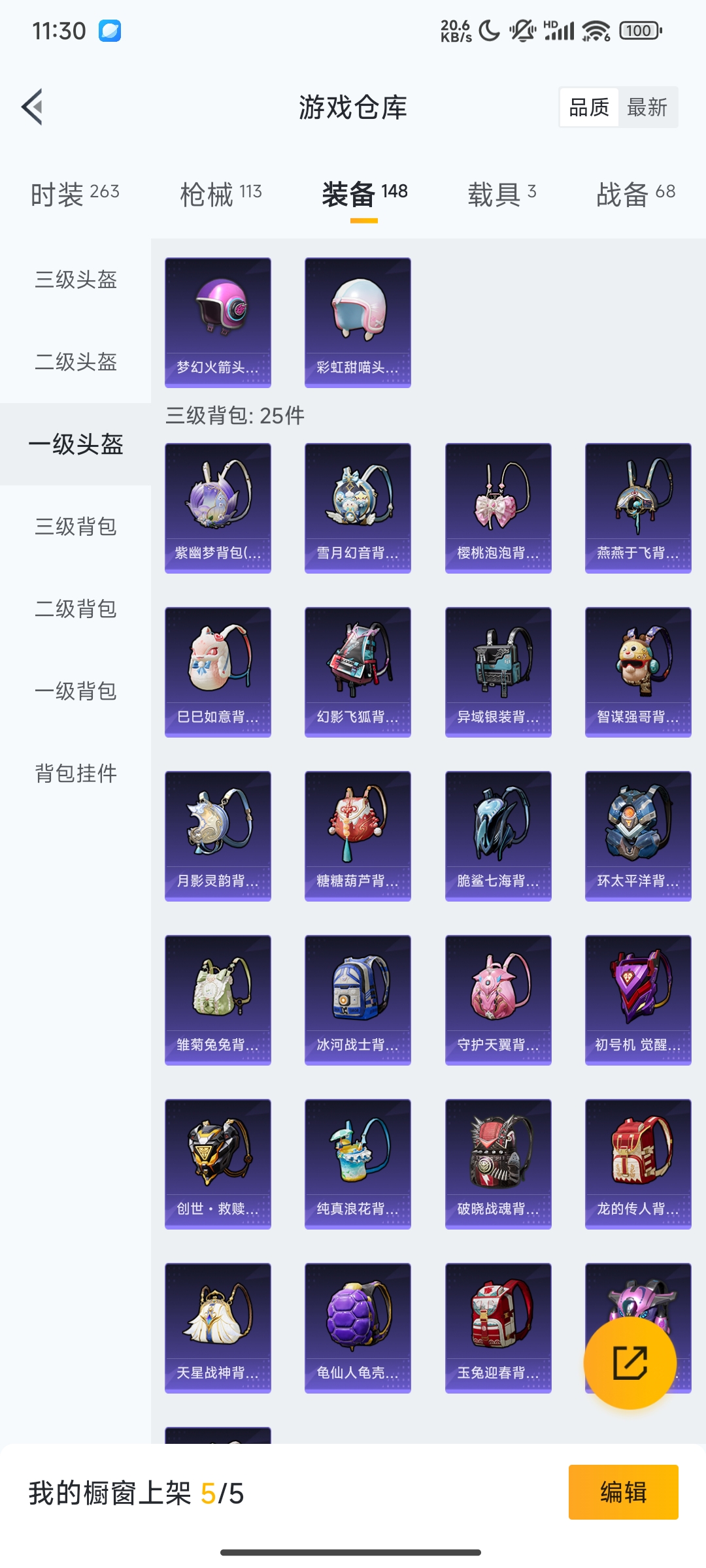Open the 战备 tab

click(635, 194)
